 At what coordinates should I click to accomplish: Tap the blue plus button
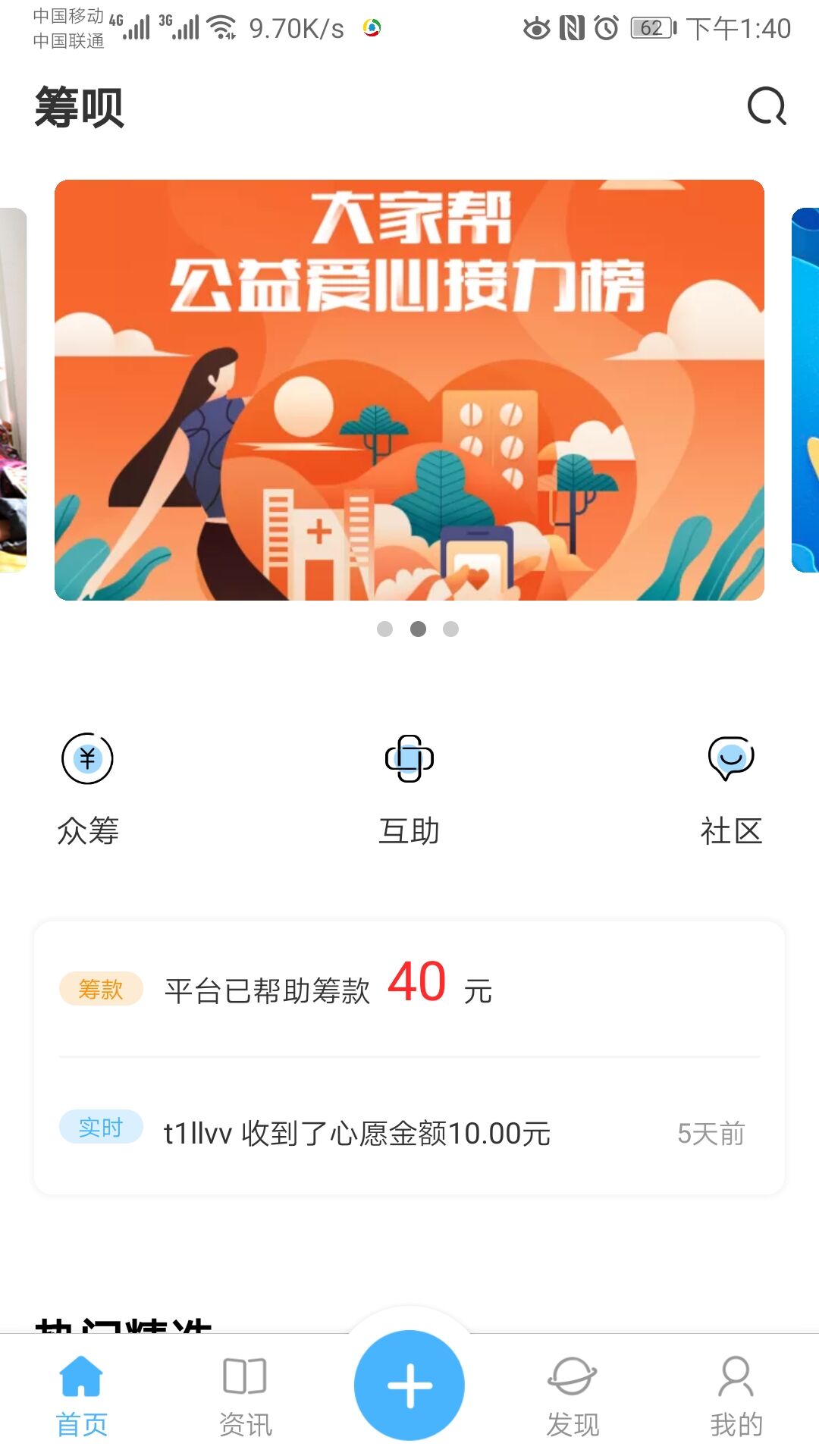409,1385
